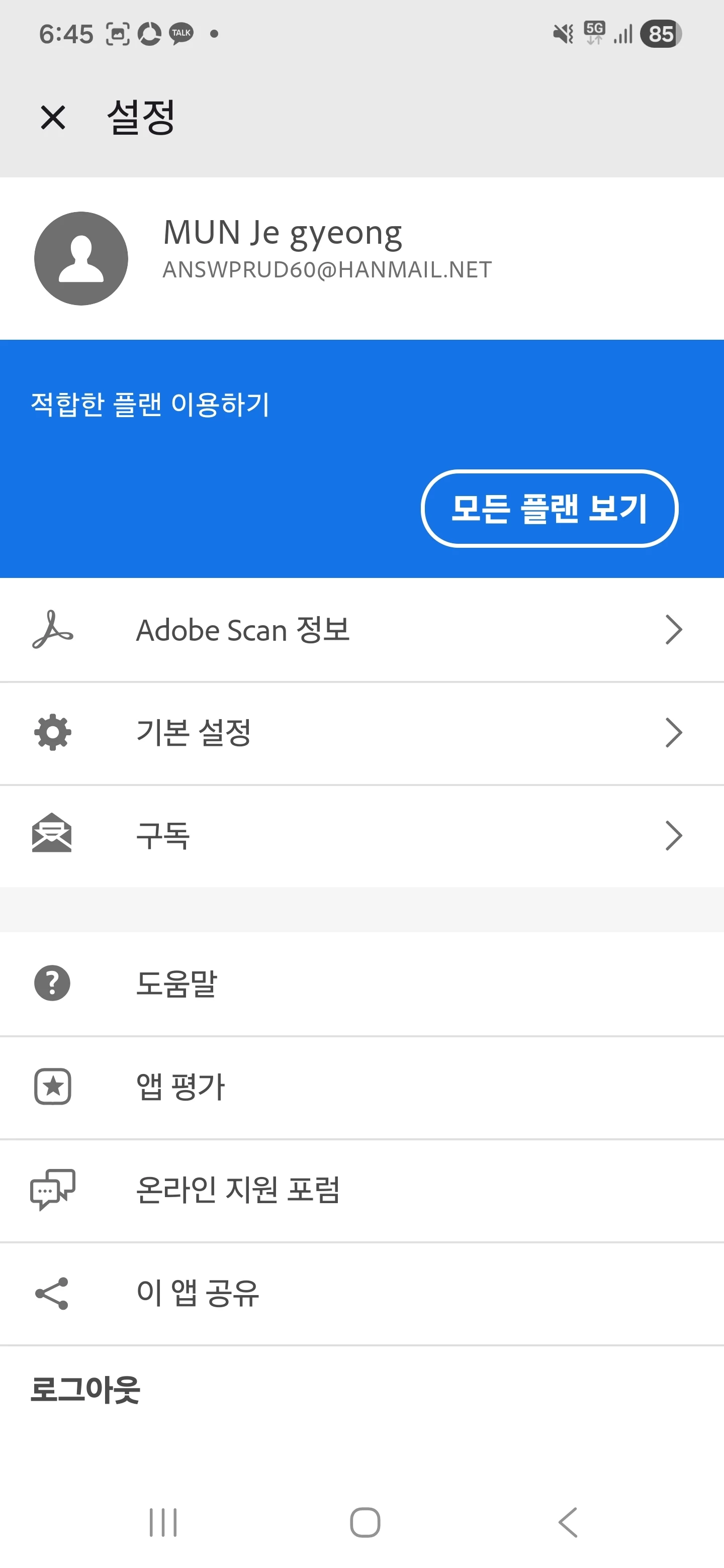The width and height of the screenshot is (724, 1568).
Task: Open 기본 설정 preferences
Action: click(x=361, y=733)
